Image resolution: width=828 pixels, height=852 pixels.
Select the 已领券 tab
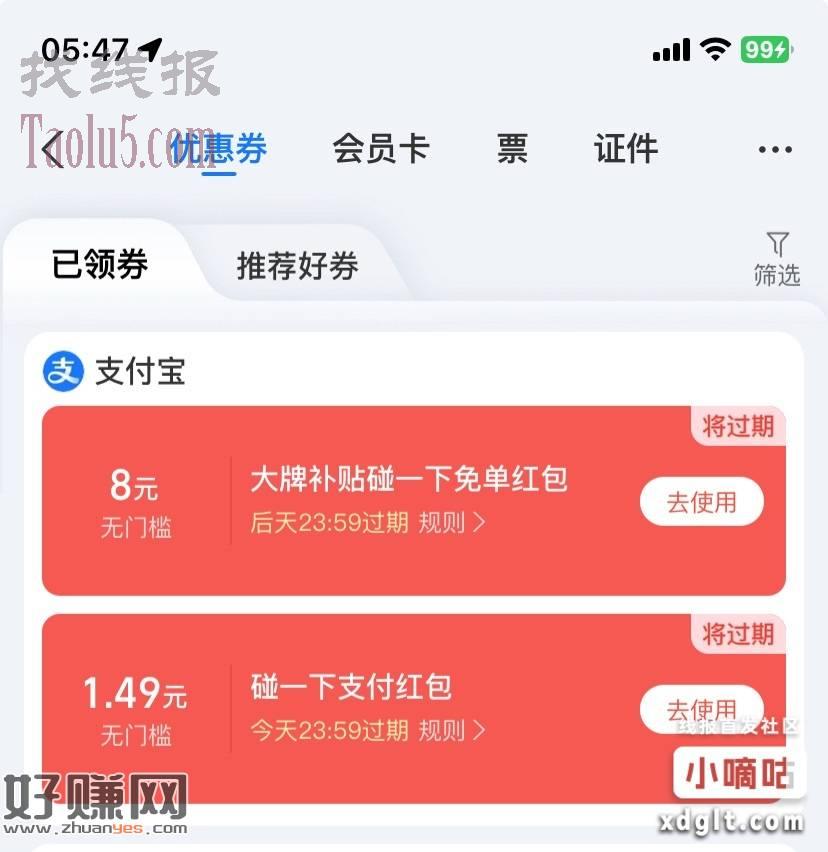coord(100,264)
